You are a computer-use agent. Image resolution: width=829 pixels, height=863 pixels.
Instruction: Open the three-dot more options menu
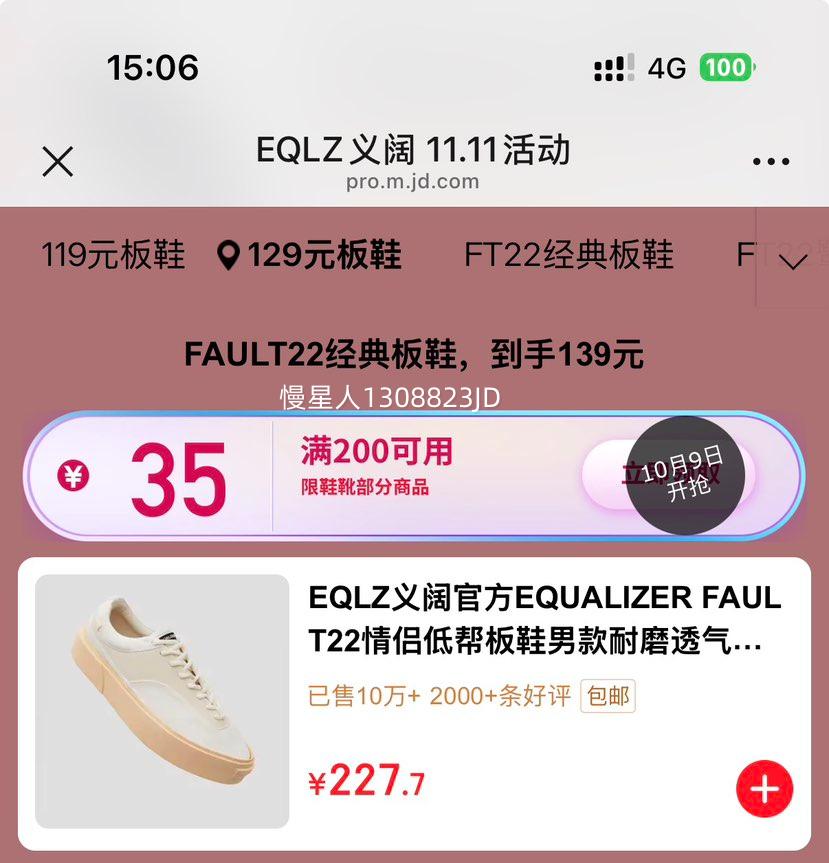pos(770,161)
